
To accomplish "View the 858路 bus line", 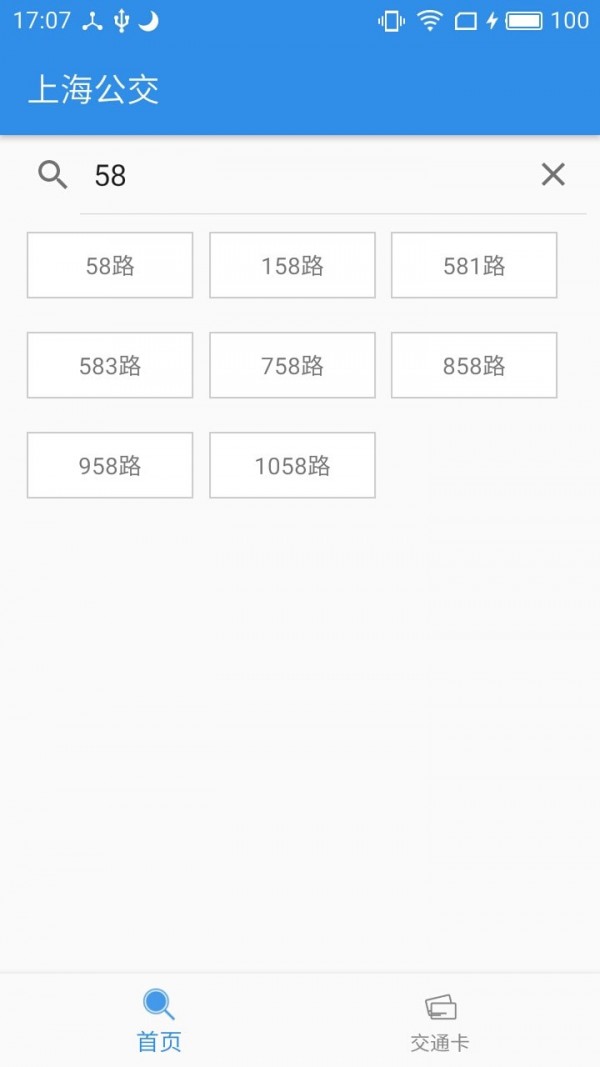I will 474,366.
